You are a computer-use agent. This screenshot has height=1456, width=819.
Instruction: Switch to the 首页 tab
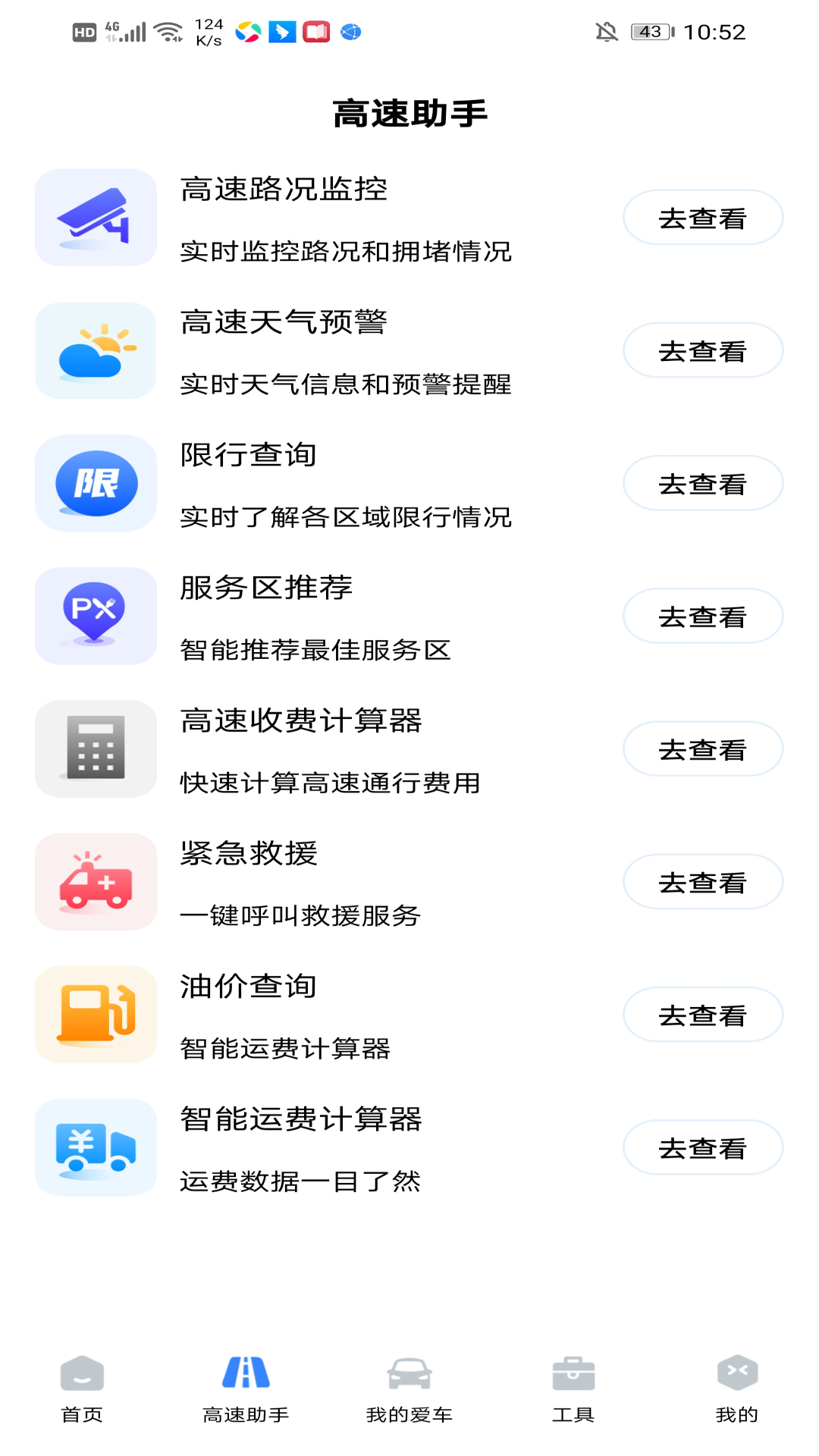click(x=82, y=1395)
